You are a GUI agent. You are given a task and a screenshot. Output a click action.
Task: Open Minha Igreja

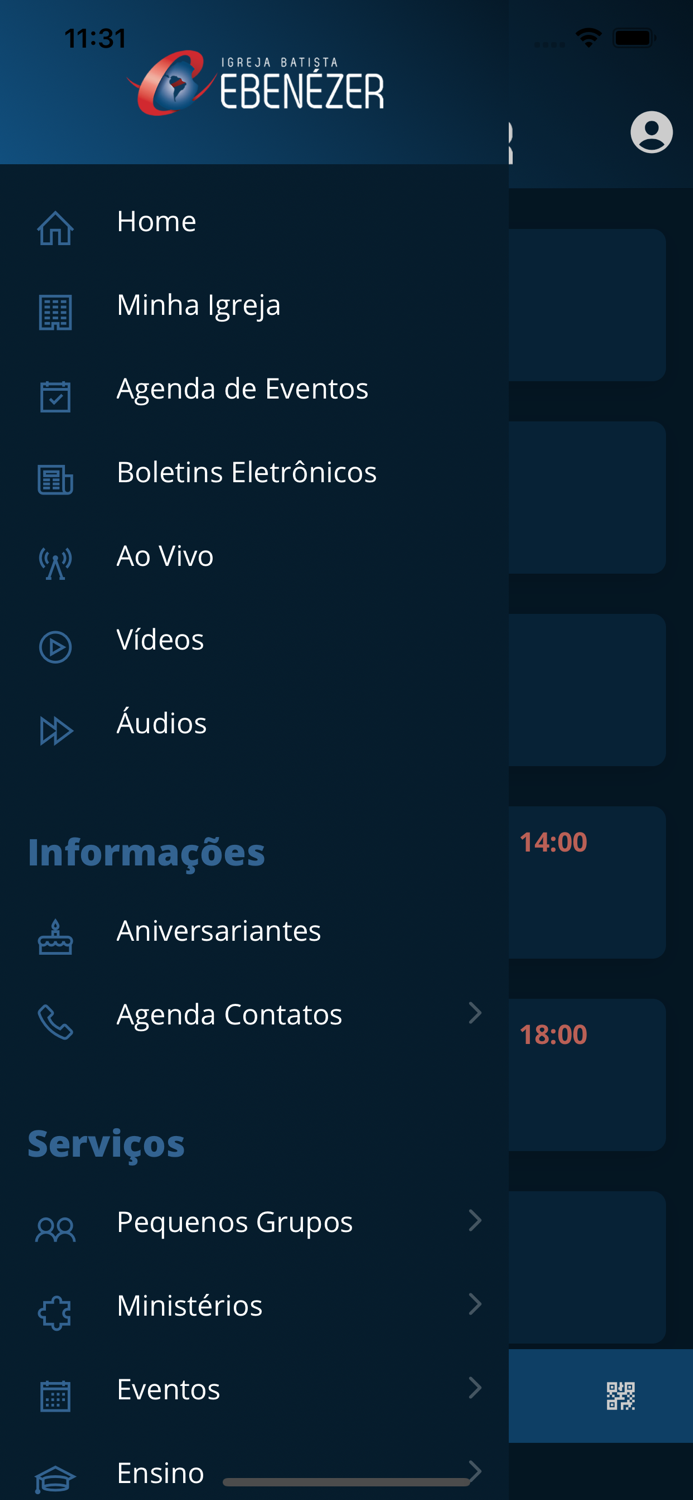click(x=198, y=305)
